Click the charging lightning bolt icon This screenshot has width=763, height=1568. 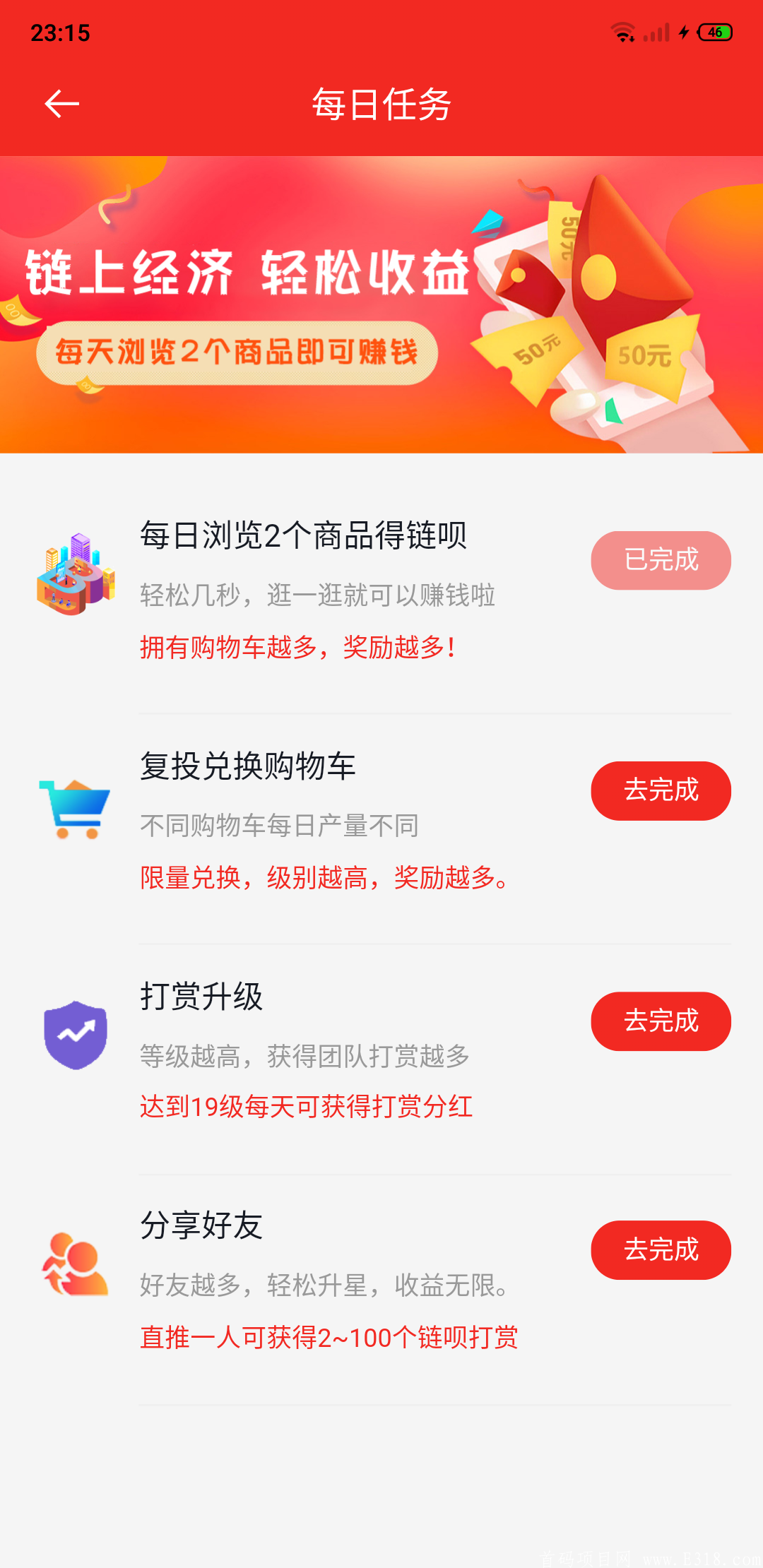(682, 32)
